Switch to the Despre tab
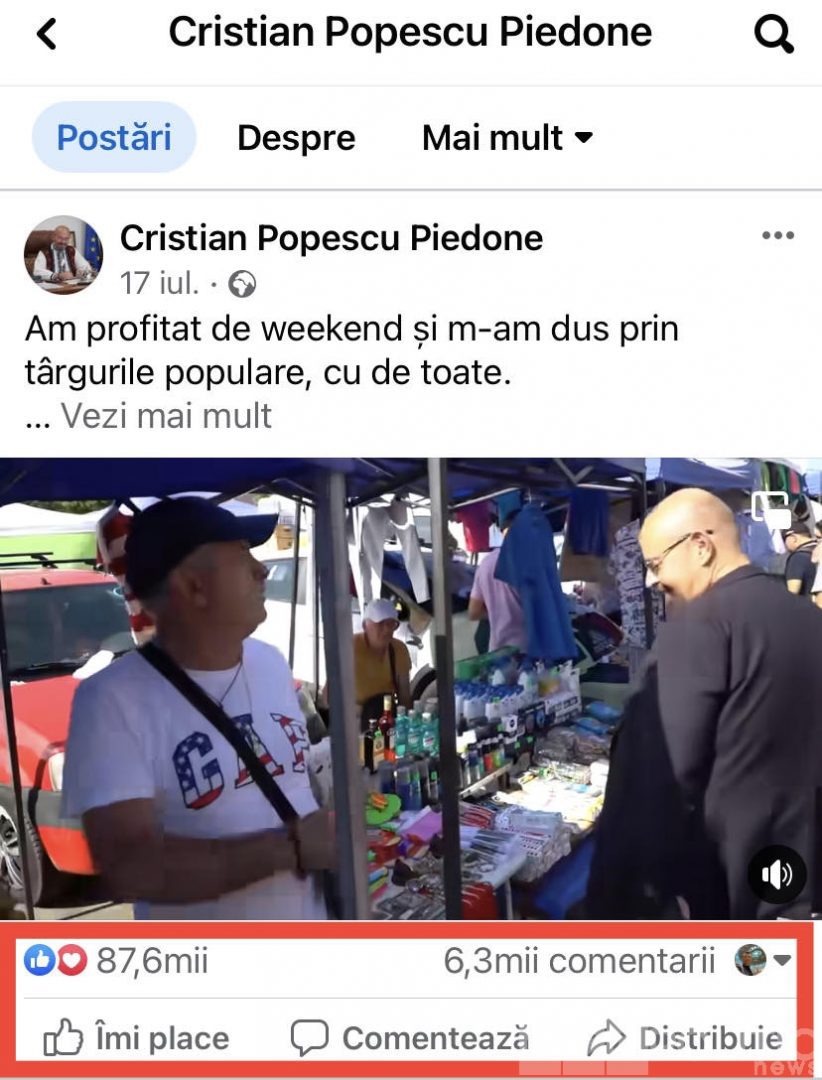 (x=296, y=137)
